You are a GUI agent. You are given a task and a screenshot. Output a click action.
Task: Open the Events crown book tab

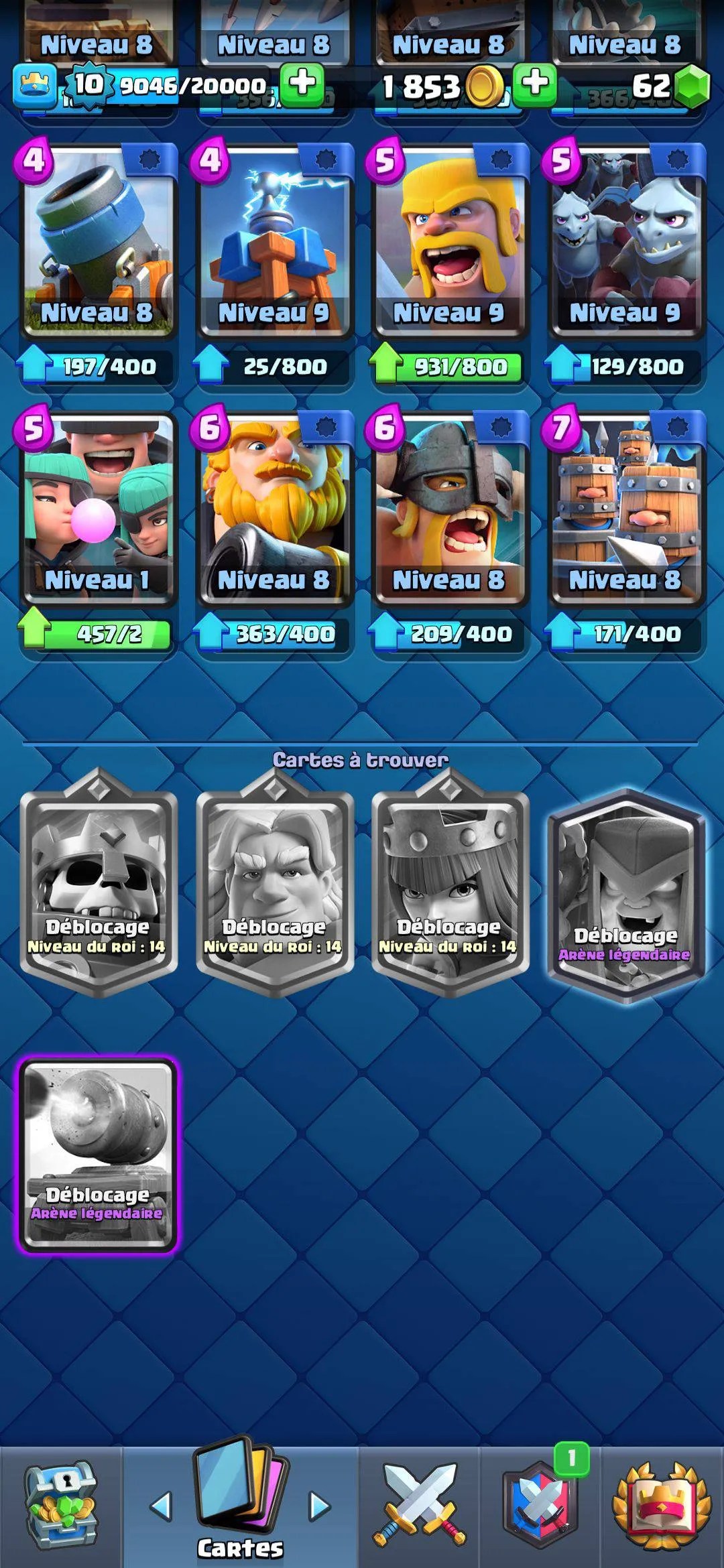(x=662, y=1505)
